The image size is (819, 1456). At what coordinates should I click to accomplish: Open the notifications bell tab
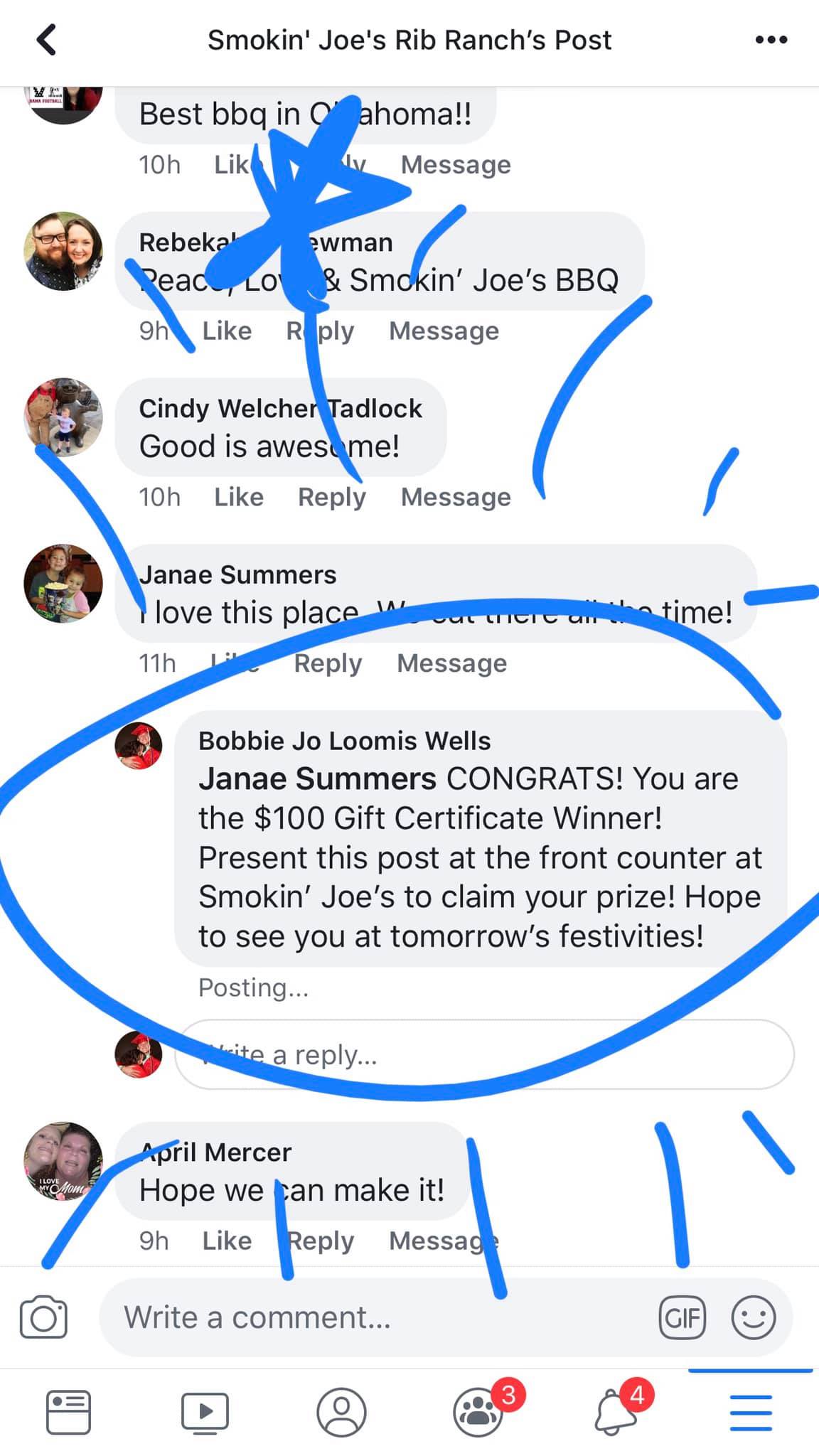pos(616,1412)
